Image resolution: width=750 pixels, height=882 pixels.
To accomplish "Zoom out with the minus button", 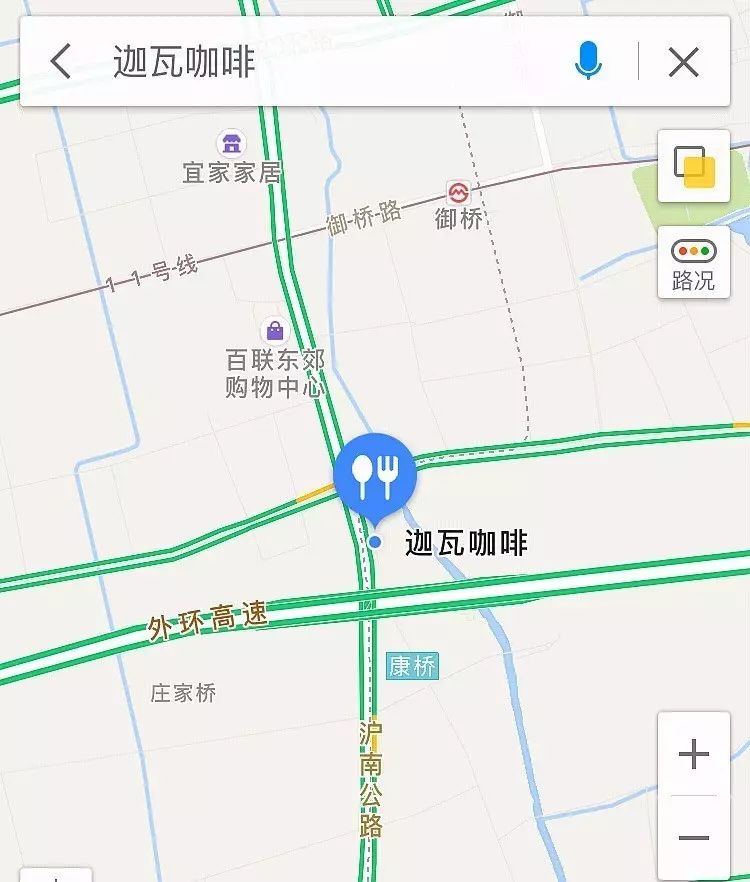I will click(x=694, y=838).
